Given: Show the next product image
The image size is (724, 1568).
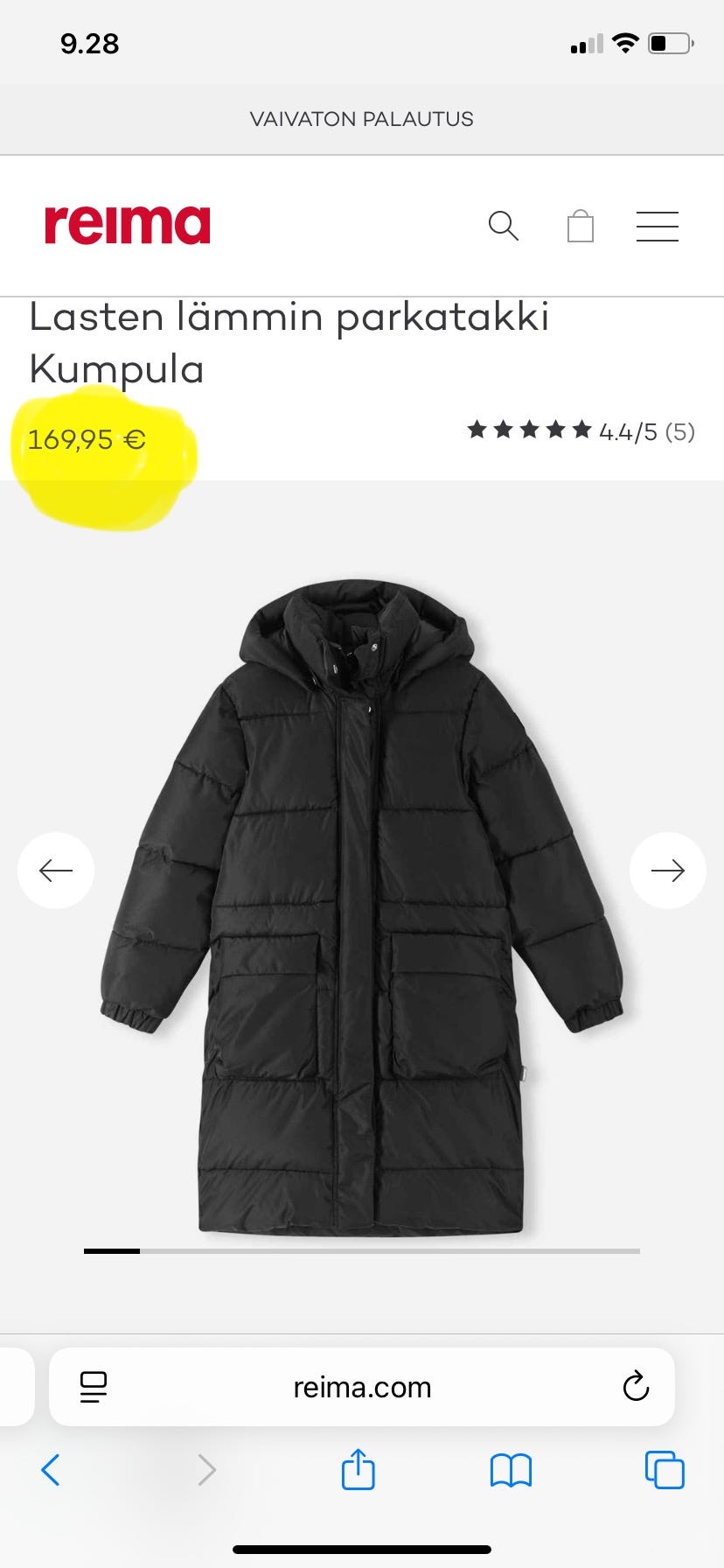Looking at the screenshot, I should [x=667, y=870].
